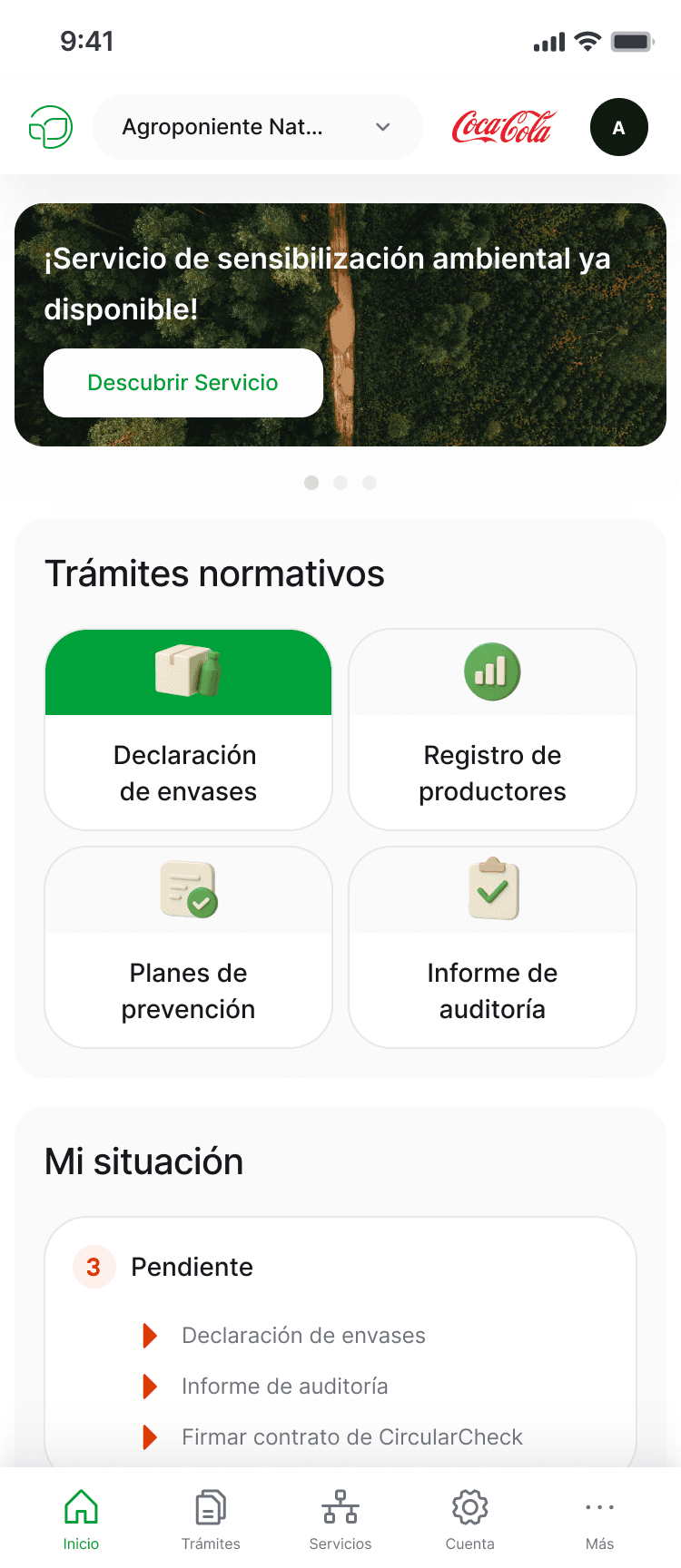The width and height of the screenshot is (681, 1568).
Task: Open the Más tab
Action: (599, 1519)
